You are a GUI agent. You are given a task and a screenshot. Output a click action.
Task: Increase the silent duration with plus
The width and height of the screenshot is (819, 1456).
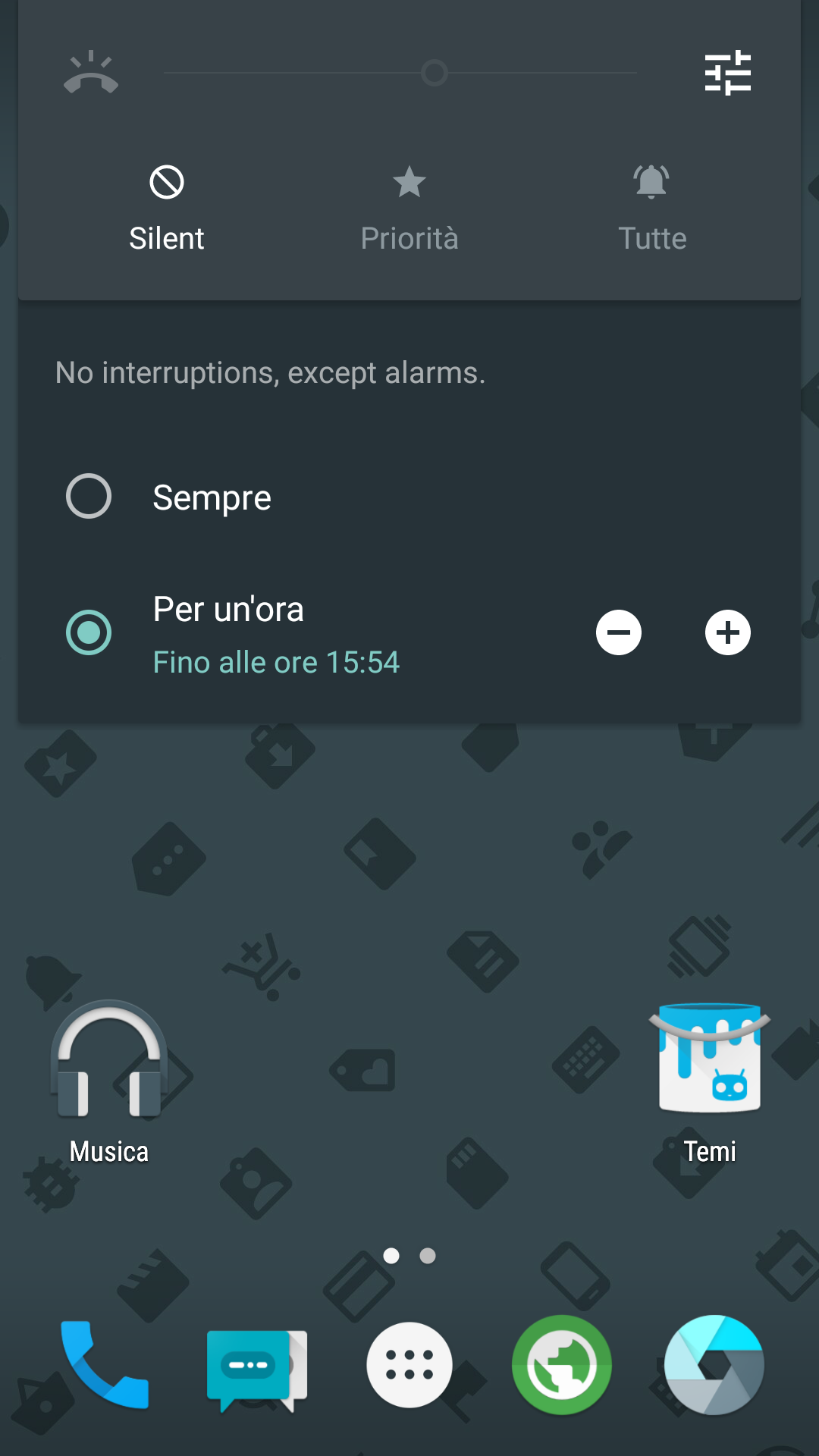click(x=728, y=632)
